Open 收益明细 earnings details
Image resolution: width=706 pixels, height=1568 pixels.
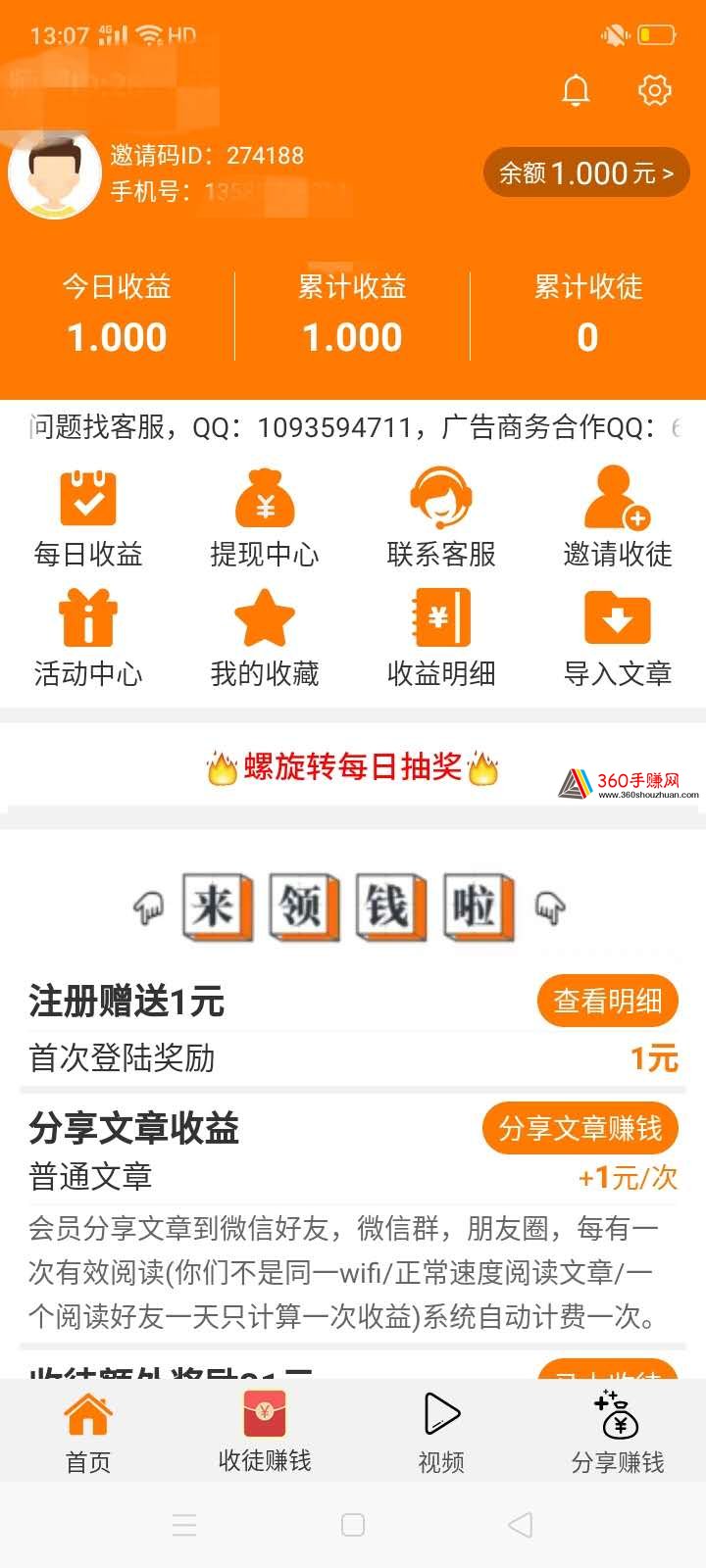pyautogui.click(x=441, y=639)
